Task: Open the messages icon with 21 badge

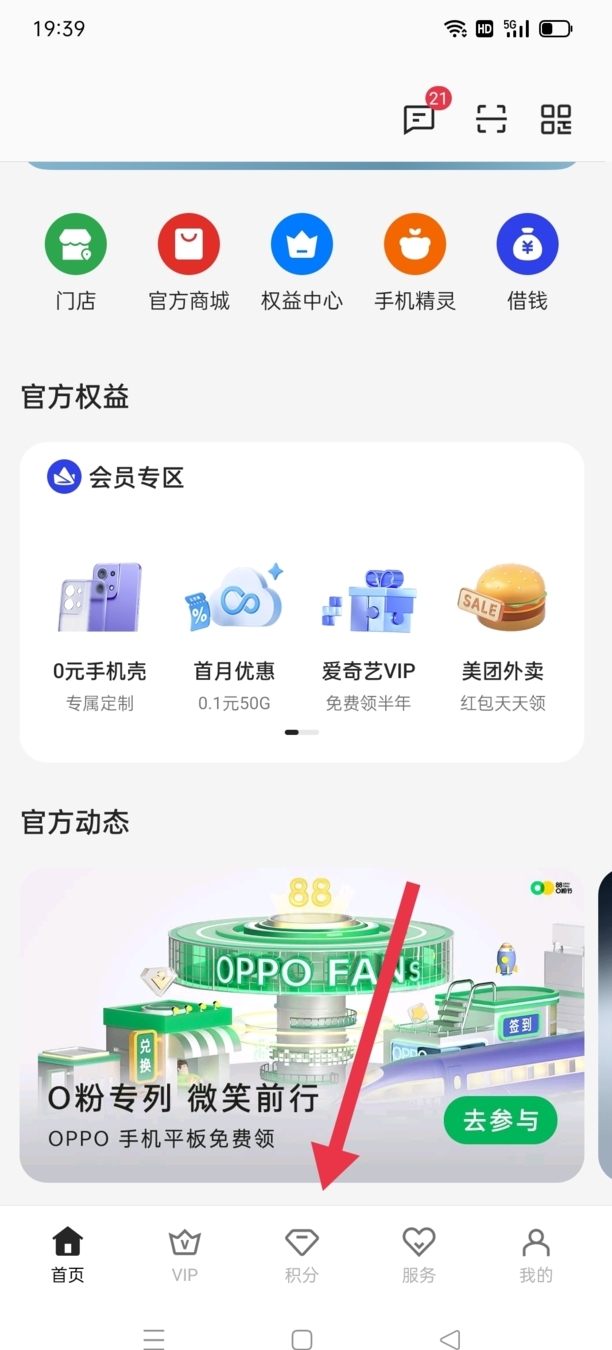Action: pos(420,119)
